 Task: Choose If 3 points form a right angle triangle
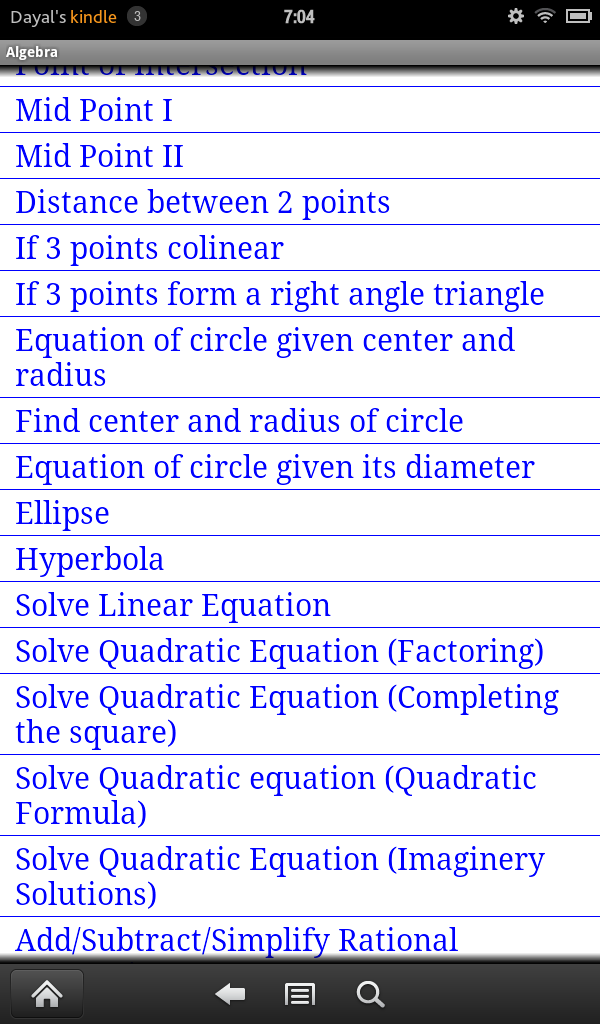point(280,294)
